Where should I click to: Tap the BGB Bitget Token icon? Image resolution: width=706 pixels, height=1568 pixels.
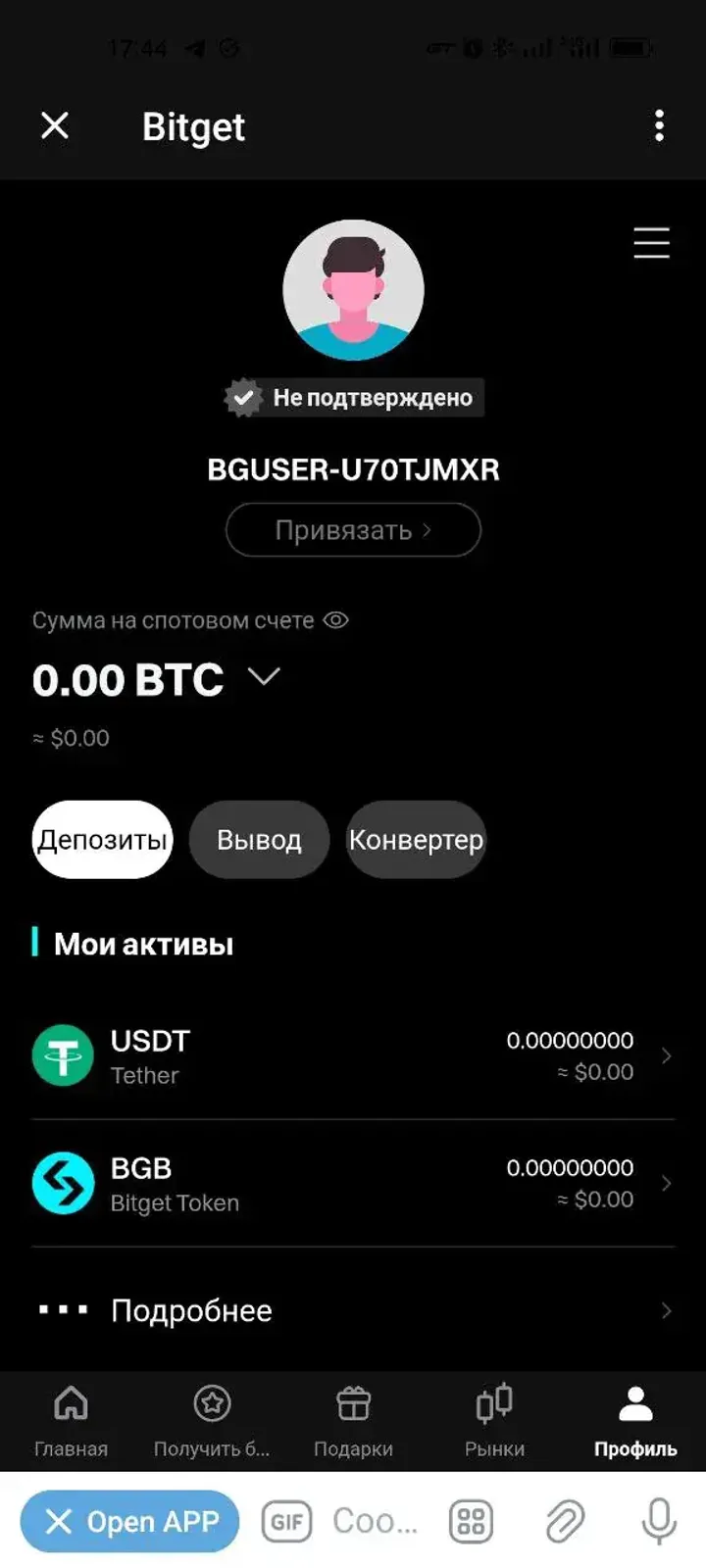click(x=62, y=1183)
